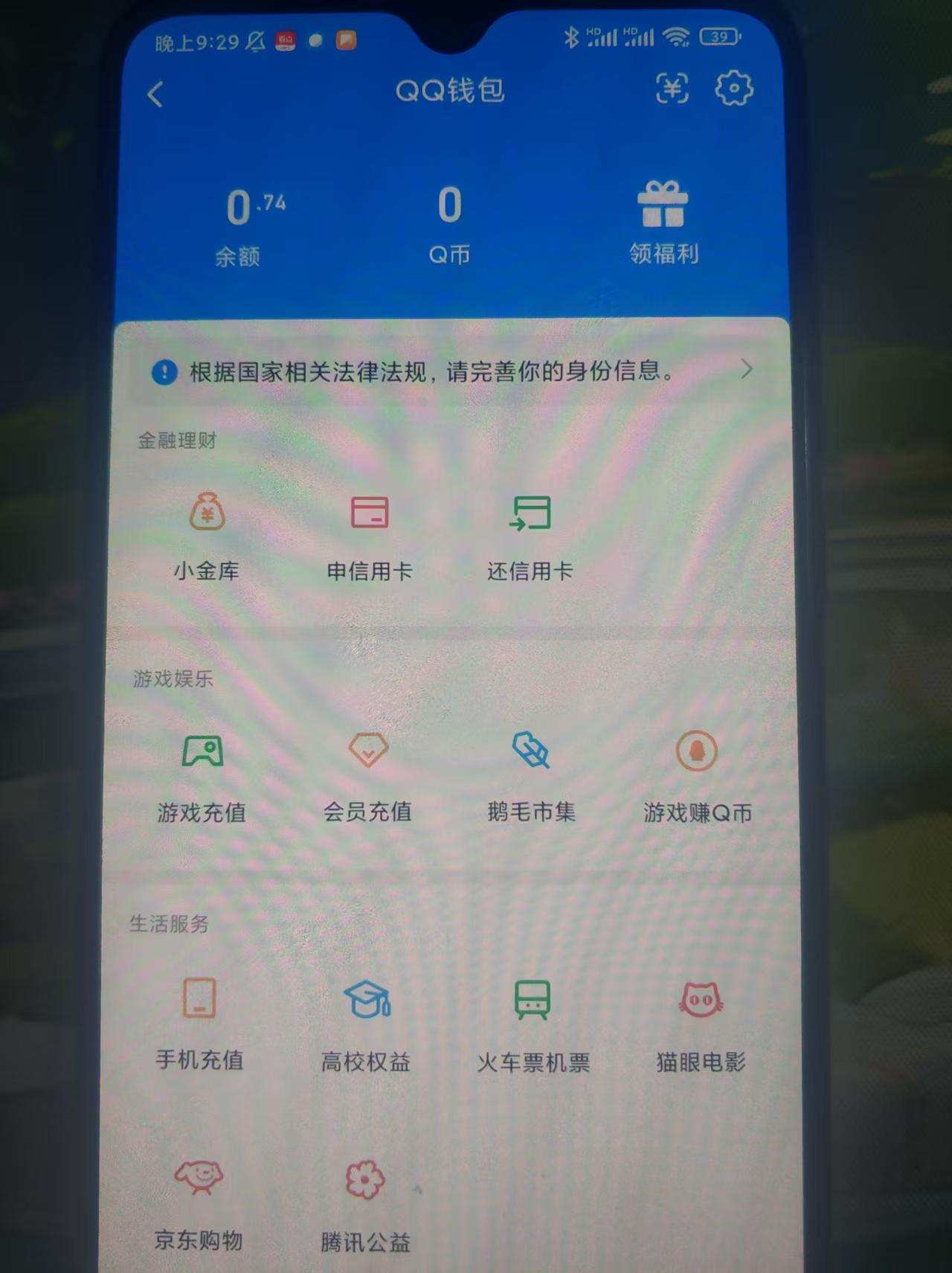Open 游戏赚Q币 feature
The width and height of the screenshot is (952, 1273).
[x=696, y=777]
